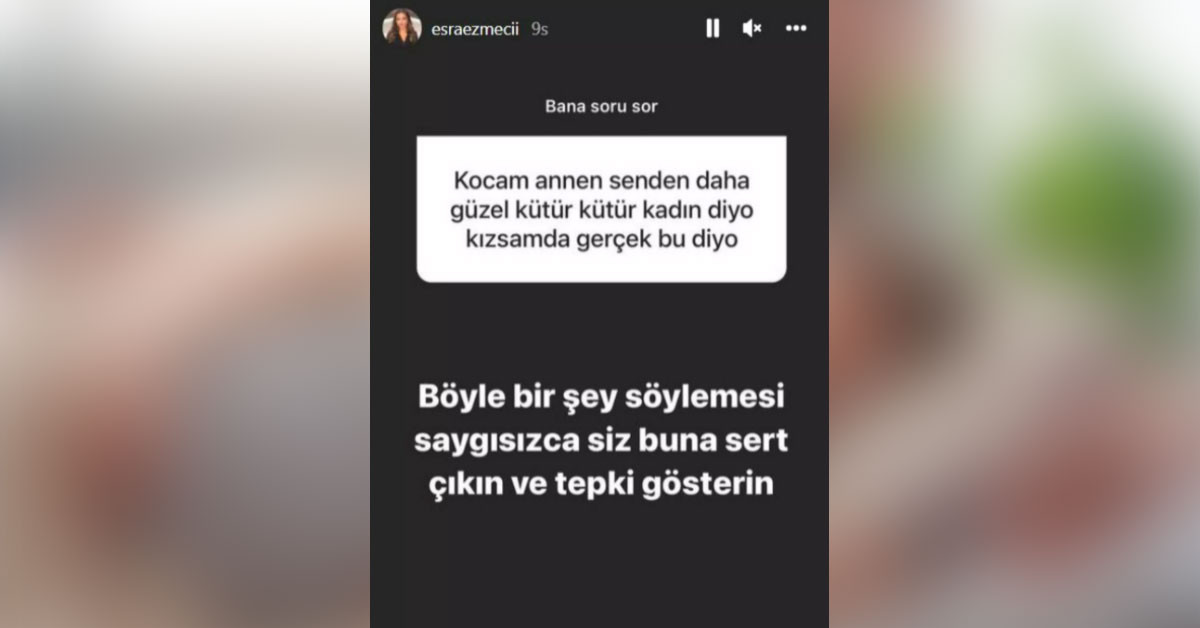Pause the story playback
The height and width of the screenshot is (628, 1200).
coord(712,29)
